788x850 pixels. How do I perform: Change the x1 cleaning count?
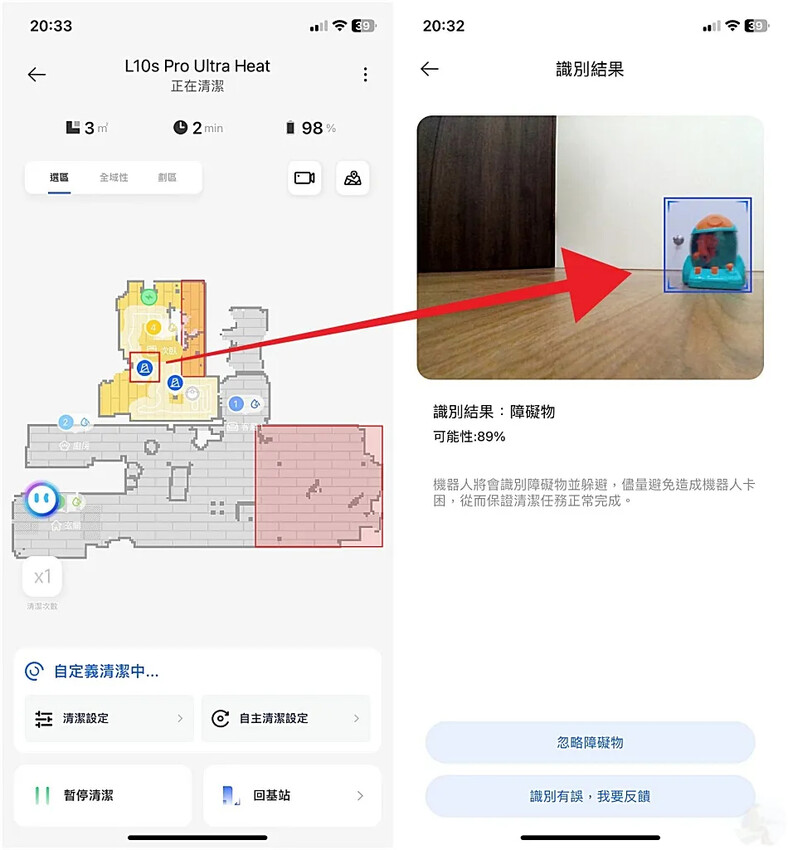point(42,577)
